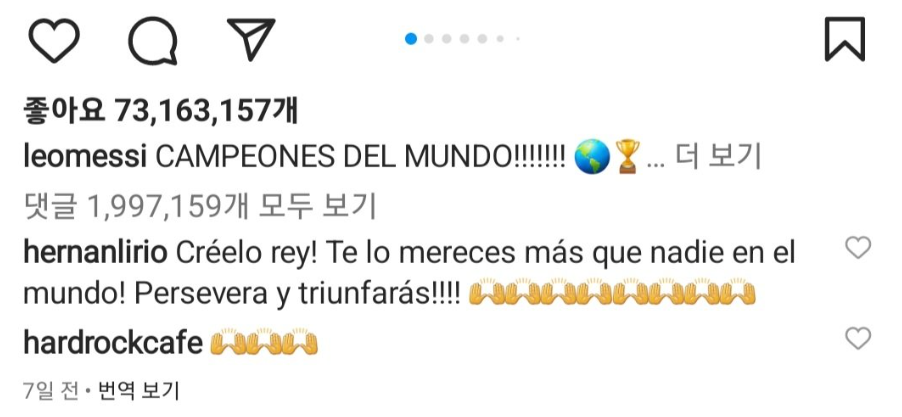
Task: Open hardrockcafe's profile
Action: (112, 343)
